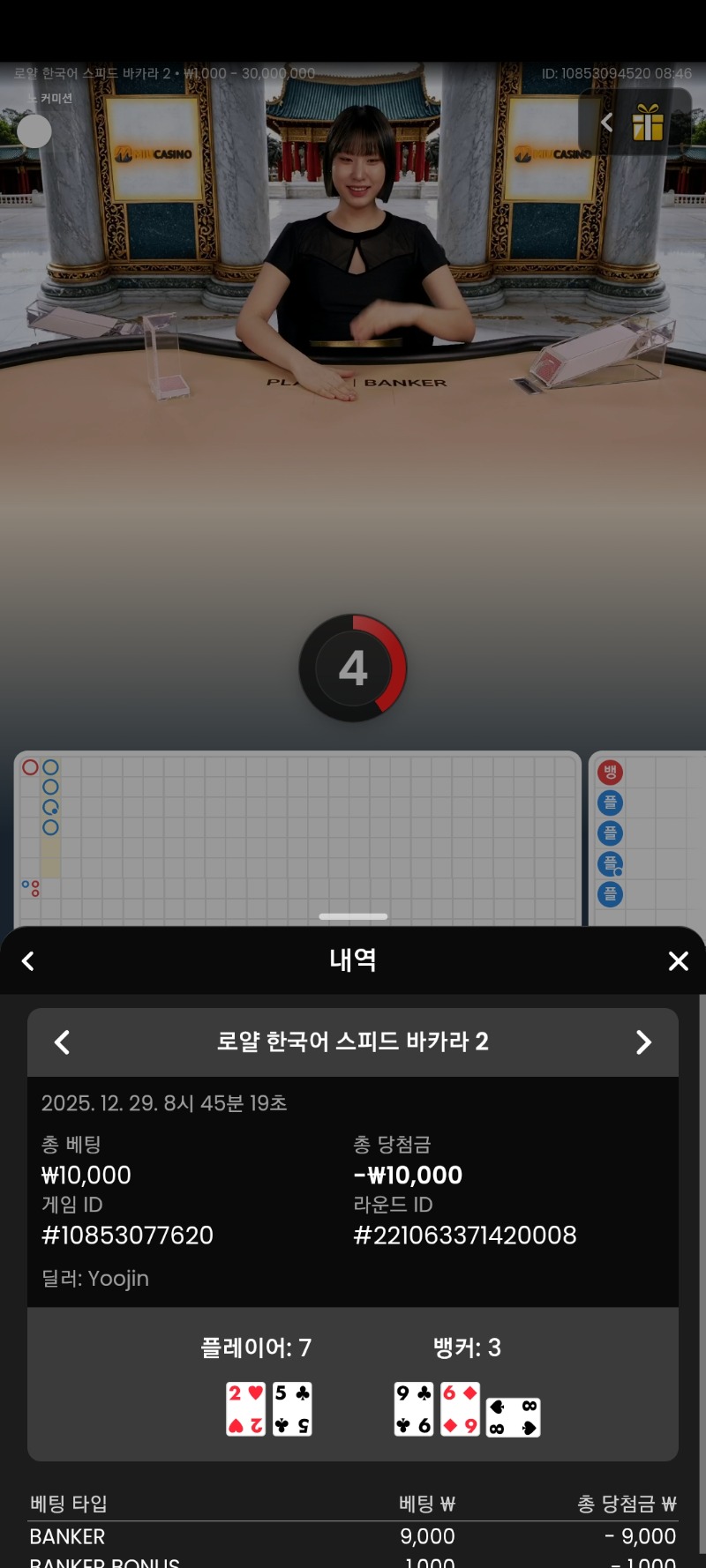Image resolution: width=706 pixels, height=1568 pixels.
Task: Close the 내역 history panel
Action: coord(678,961)
